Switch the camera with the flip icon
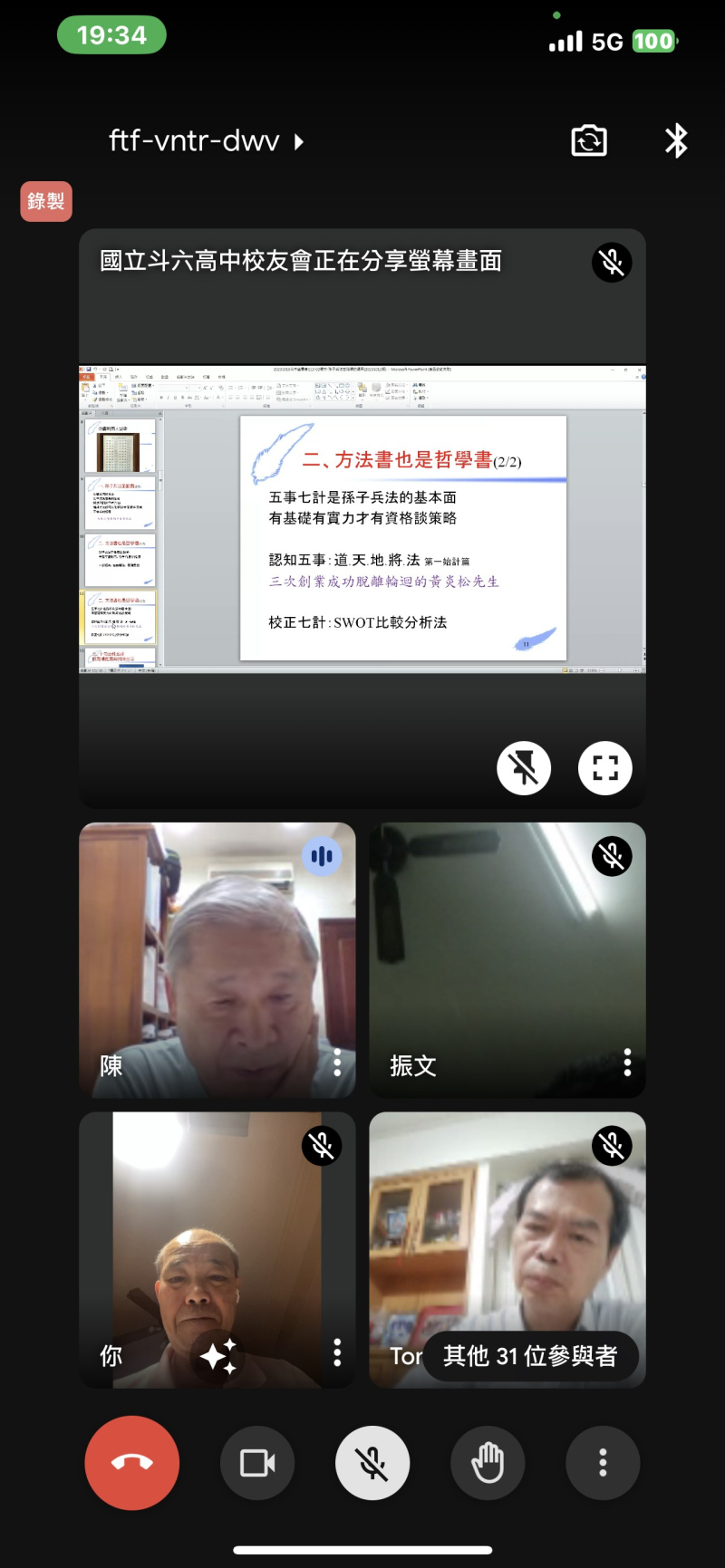 click(x=589, y=141)
